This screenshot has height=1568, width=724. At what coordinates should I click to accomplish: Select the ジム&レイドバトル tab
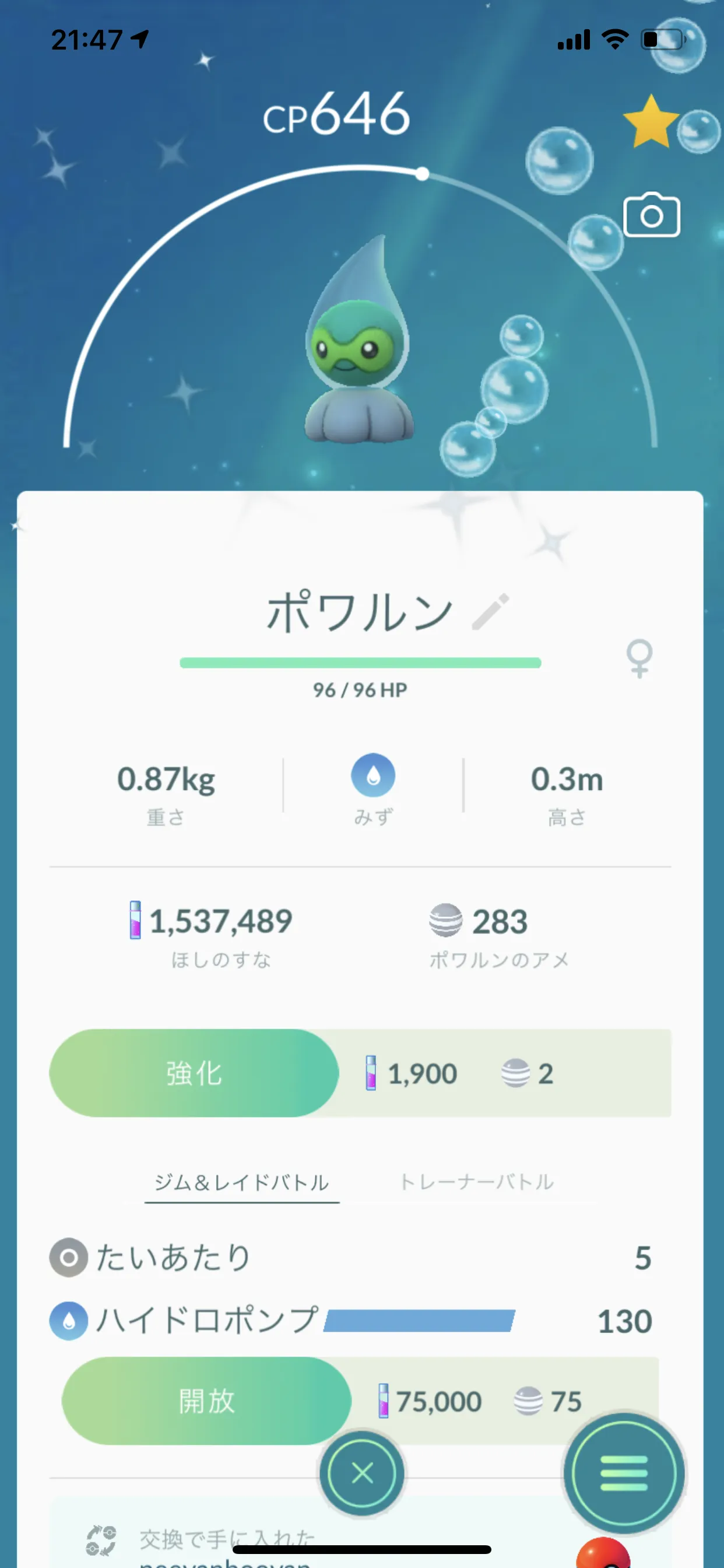point(241,1182)
